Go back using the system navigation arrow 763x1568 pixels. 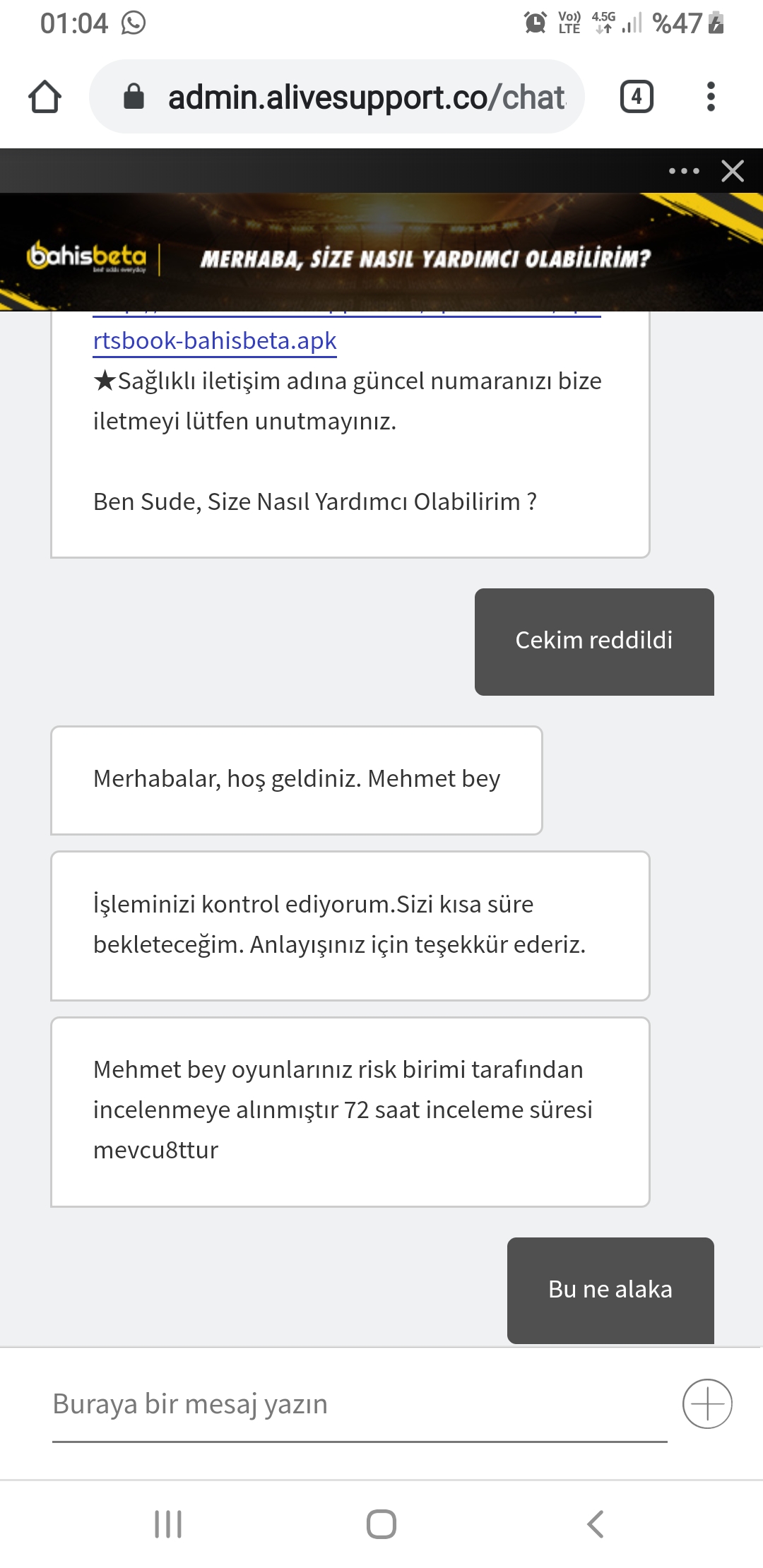pyautogui.click(x=595, y=1524)
